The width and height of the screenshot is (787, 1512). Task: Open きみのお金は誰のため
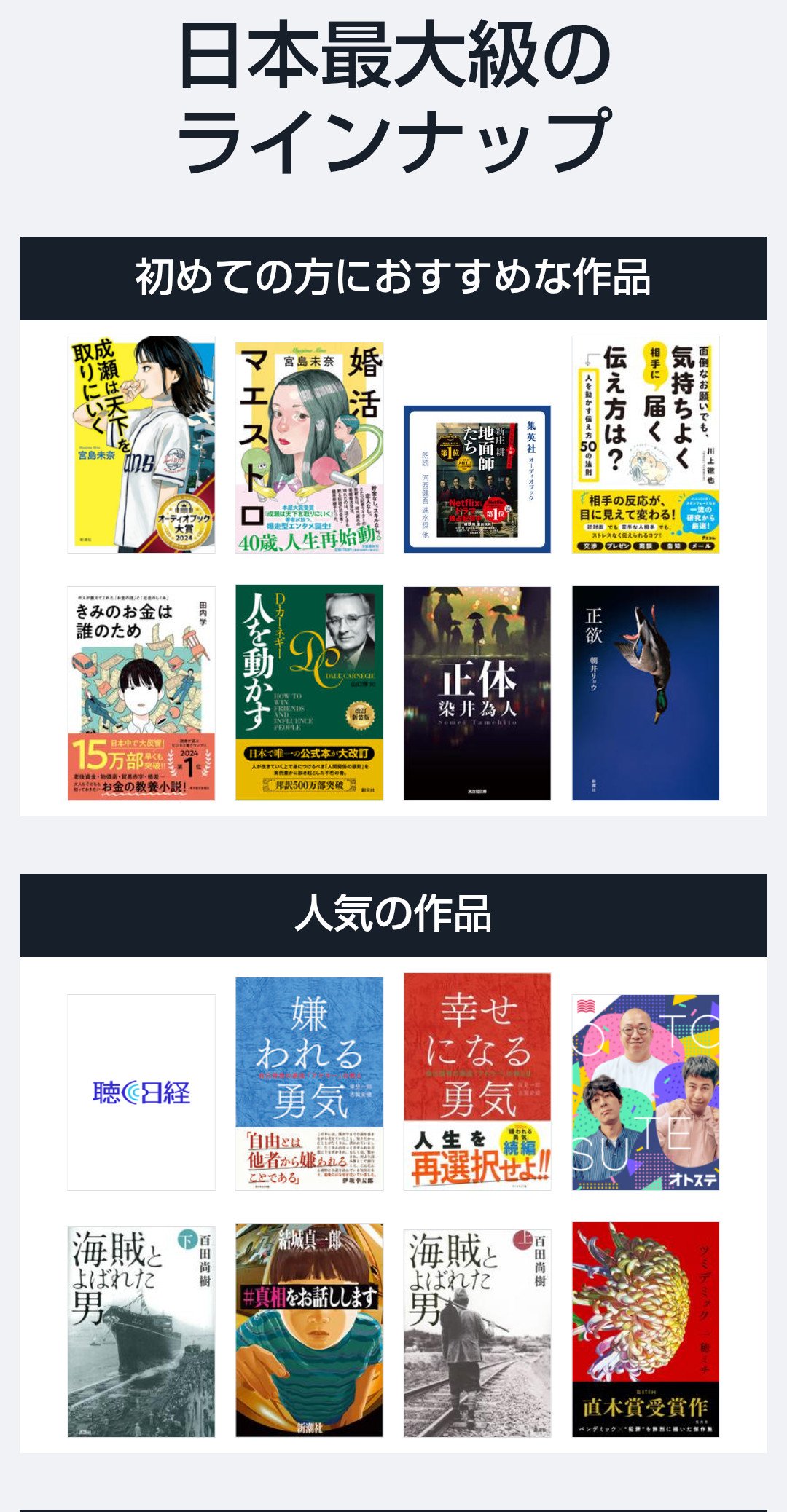141,693
